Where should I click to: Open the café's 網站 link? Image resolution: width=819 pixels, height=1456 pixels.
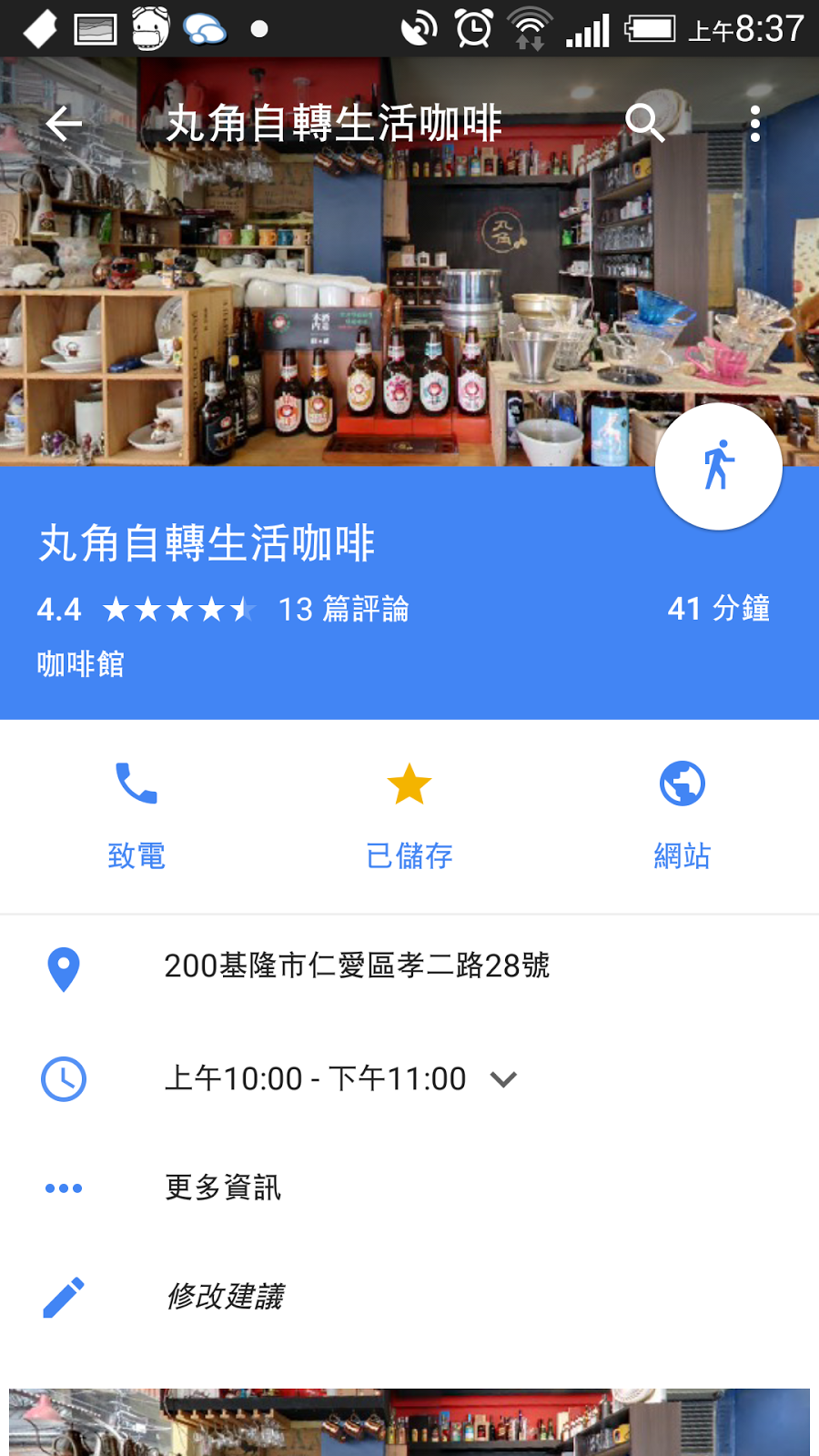coord(682,814)
